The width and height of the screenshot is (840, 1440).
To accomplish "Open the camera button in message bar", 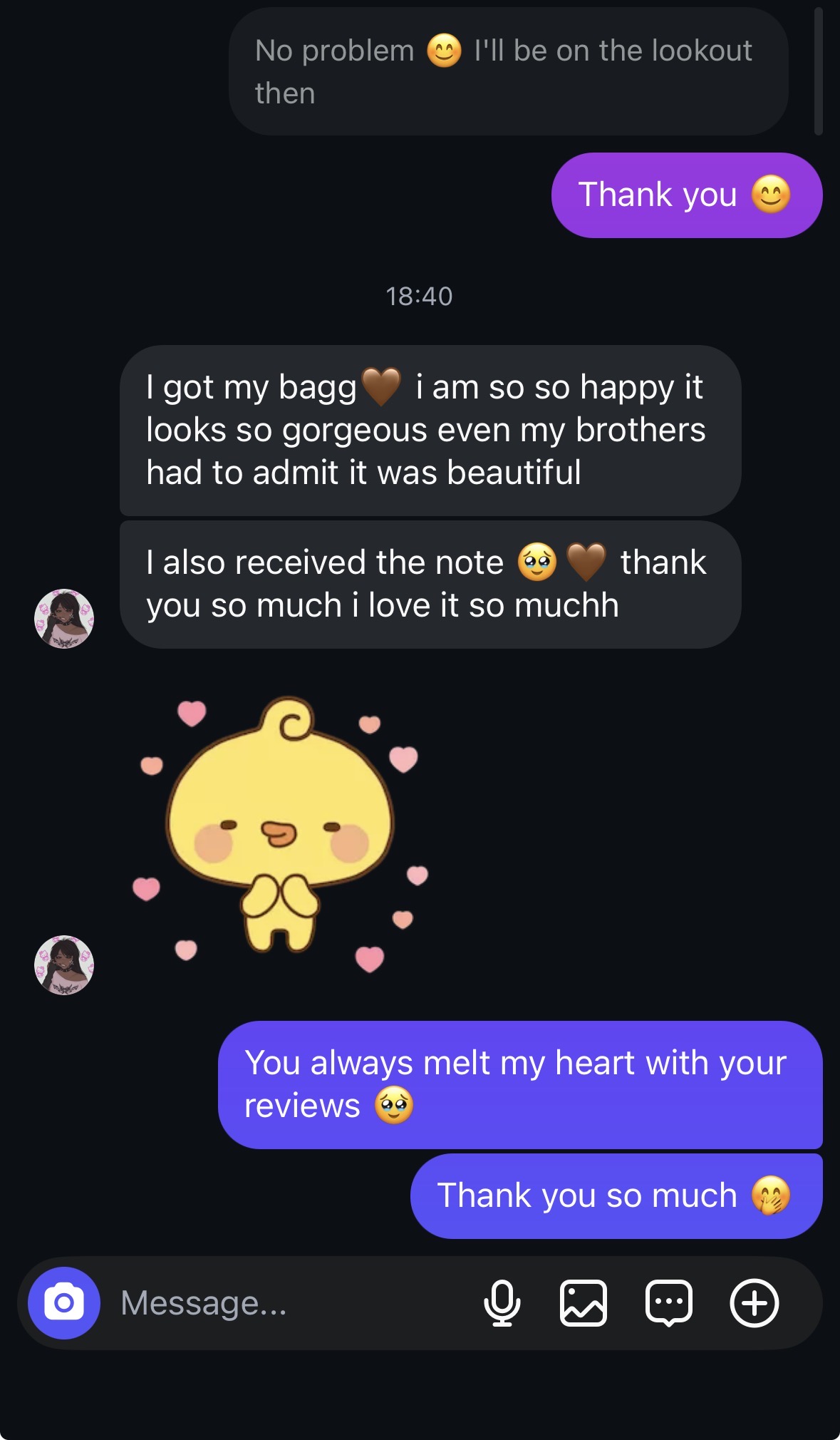I will [64, 1303].
